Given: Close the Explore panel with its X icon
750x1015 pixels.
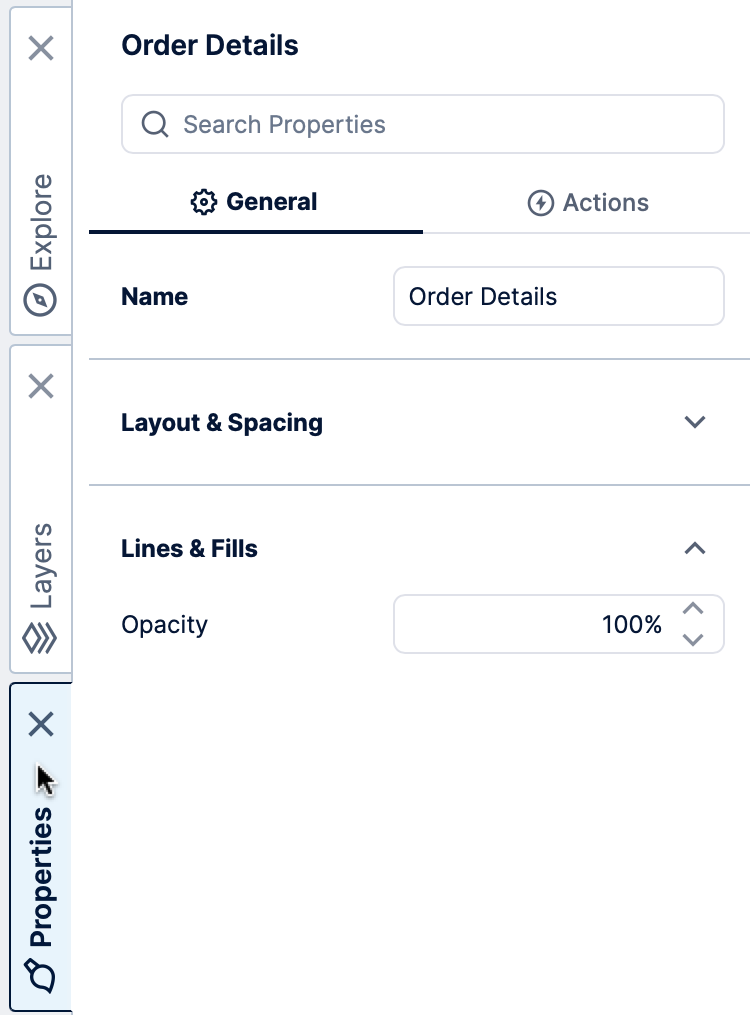Looking at the screenshot, I should [x=40, y=48].
